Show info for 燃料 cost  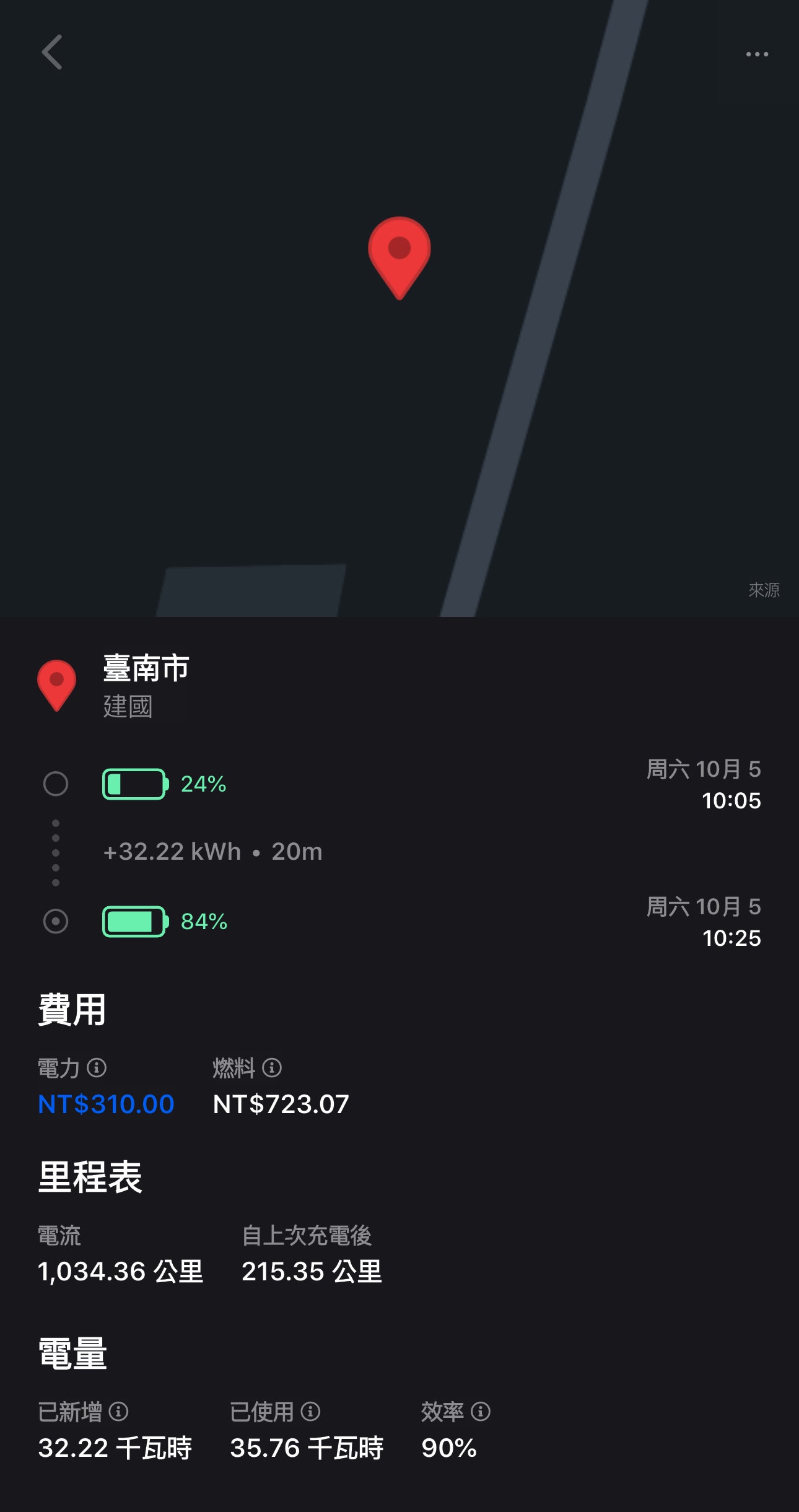(272, 1068)
